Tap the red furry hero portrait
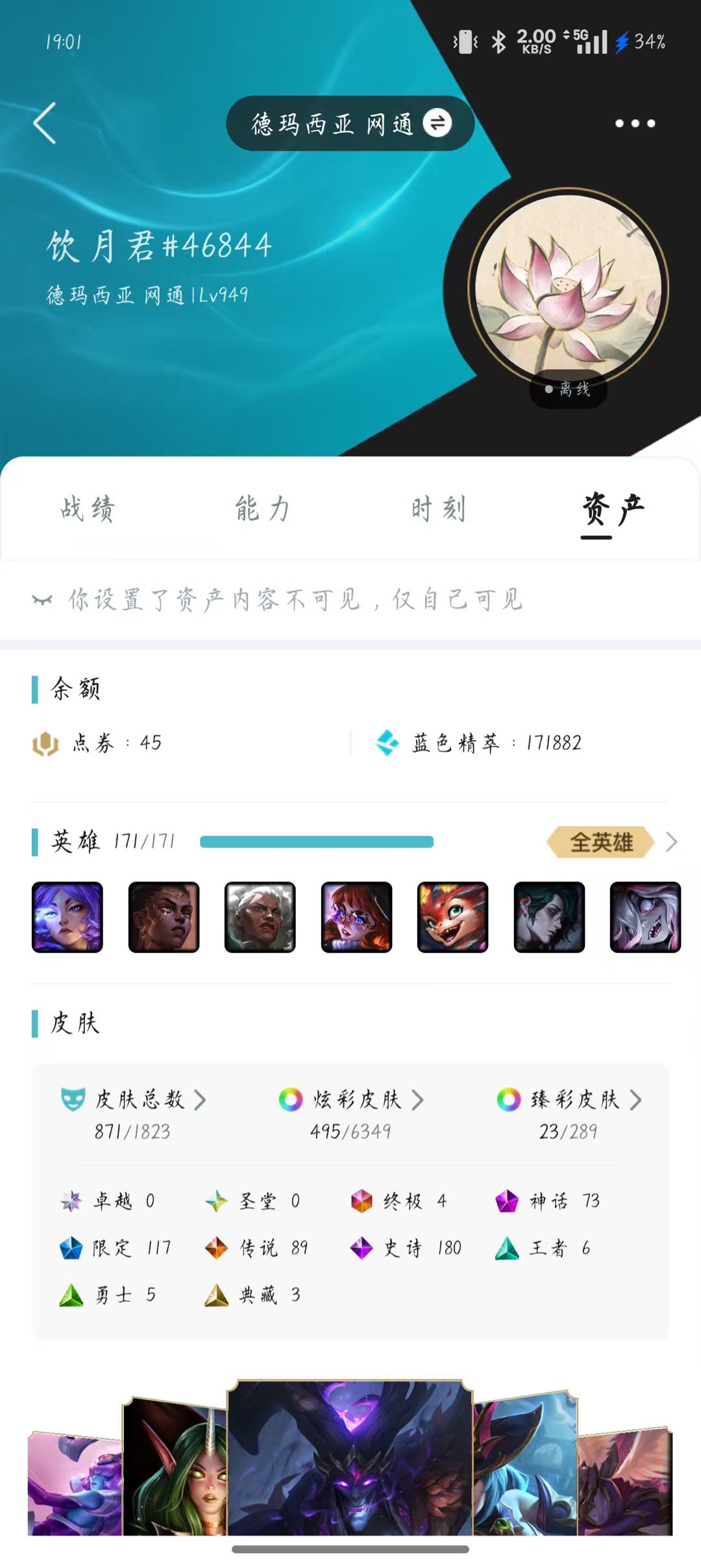The image size is (701, 1568). point(452,917)
